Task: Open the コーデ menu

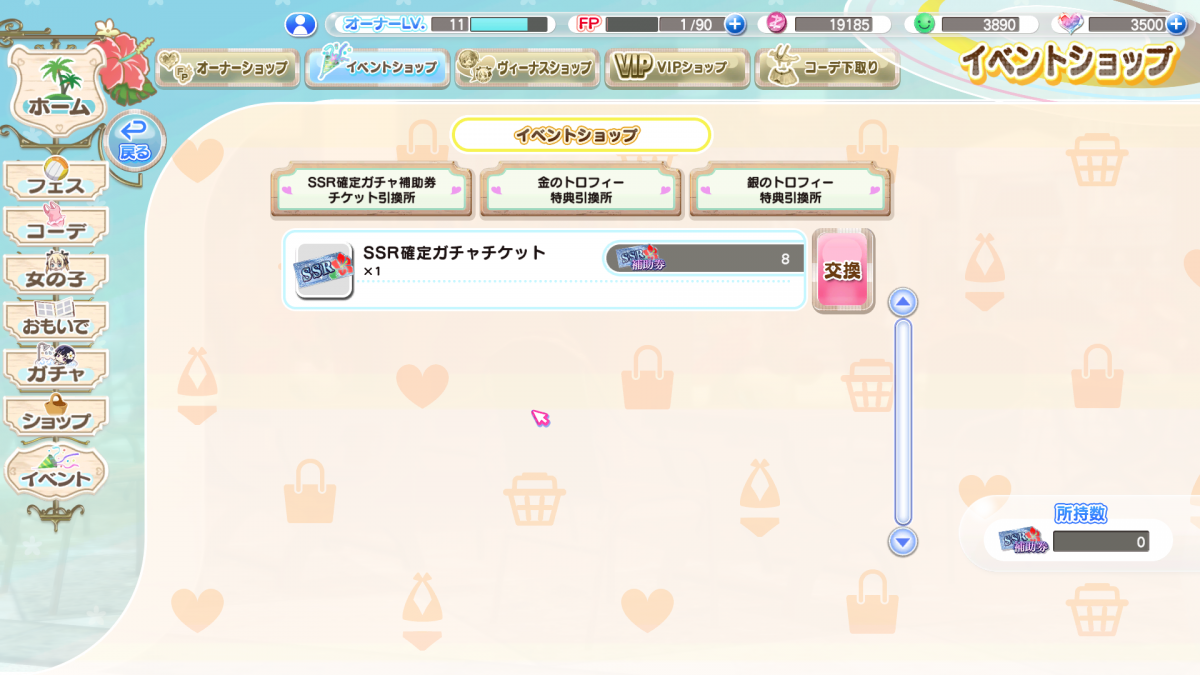Action: 55,230
